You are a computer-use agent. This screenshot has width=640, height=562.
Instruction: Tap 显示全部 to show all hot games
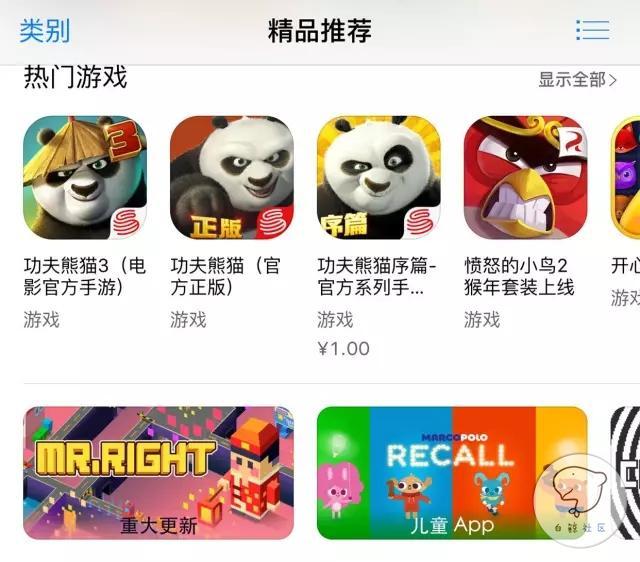577,80
